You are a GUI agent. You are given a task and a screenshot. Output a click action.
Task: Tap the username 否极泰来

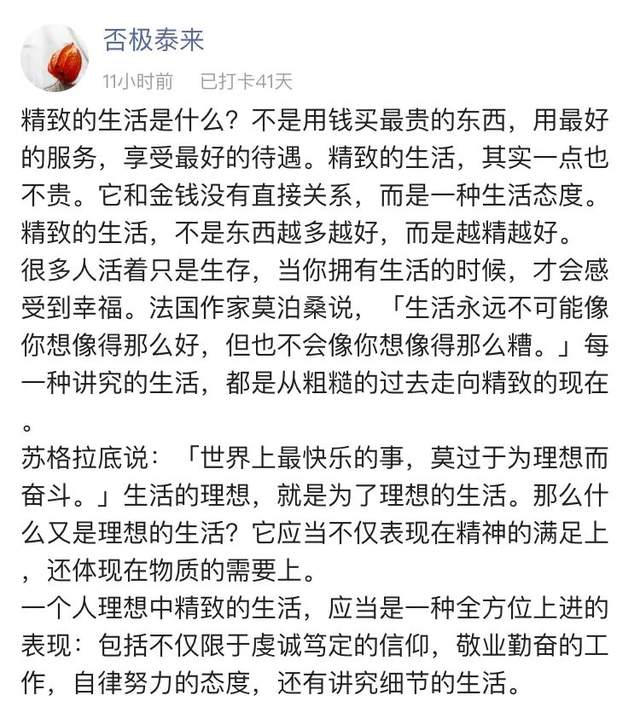pos(153,39)
